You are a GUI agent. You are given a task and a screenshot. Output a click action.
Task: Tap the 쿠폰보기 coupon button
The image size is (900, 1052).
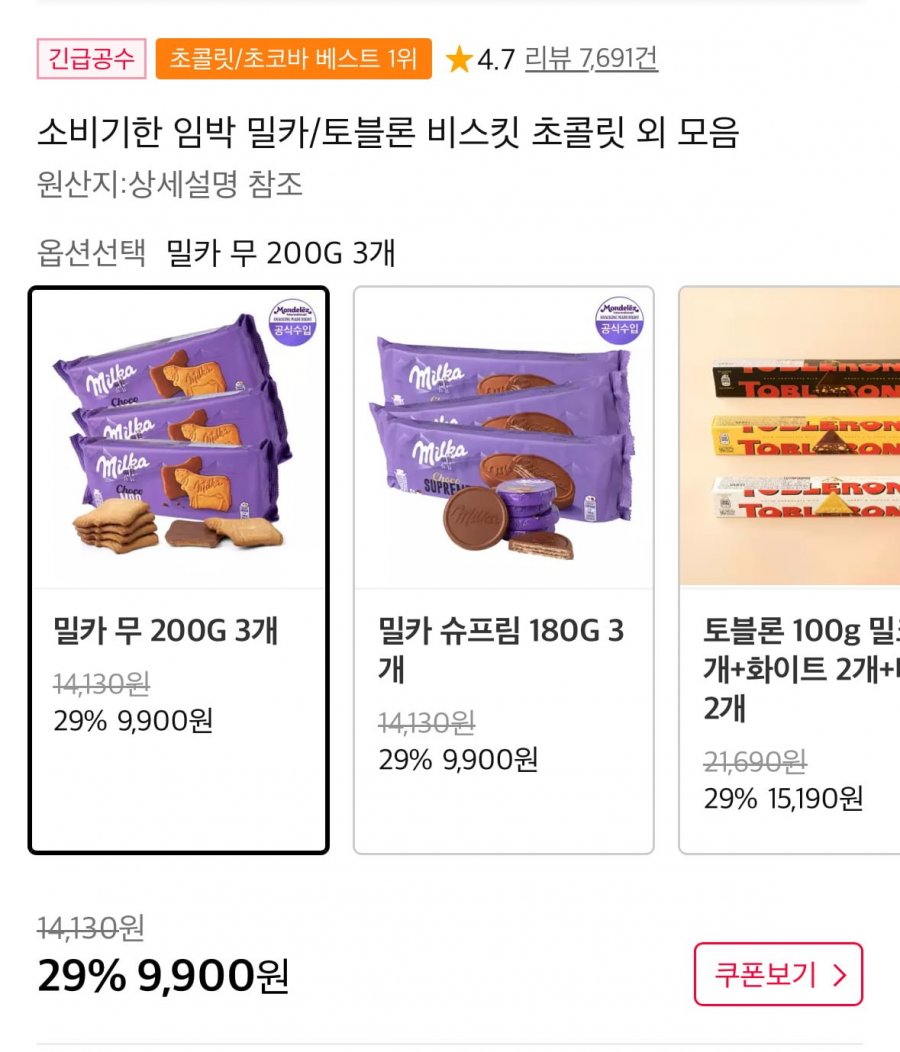click(778, 974)
